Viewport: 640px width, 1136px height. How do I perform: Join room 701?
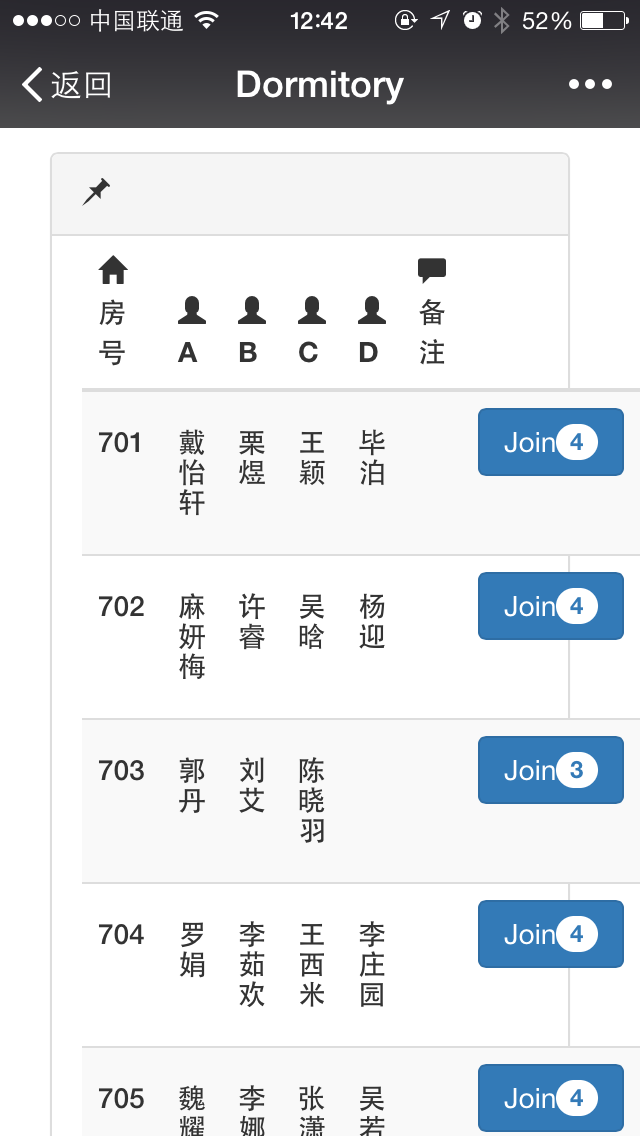tap(551, 442)
